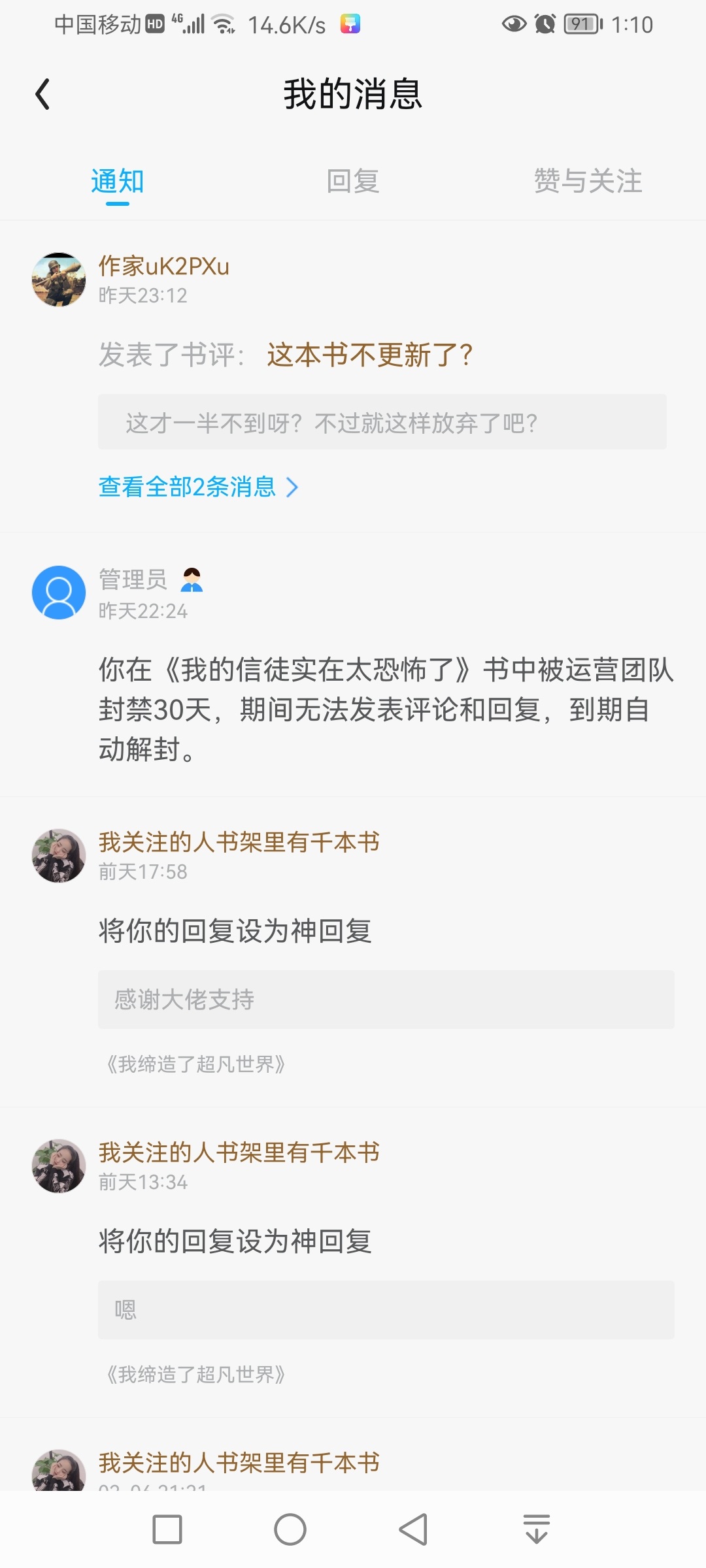The height and width of the screenshot is (1568, 706).
Task: Switch to the 赞与关注 tab
Action: [x=588, y=181]
